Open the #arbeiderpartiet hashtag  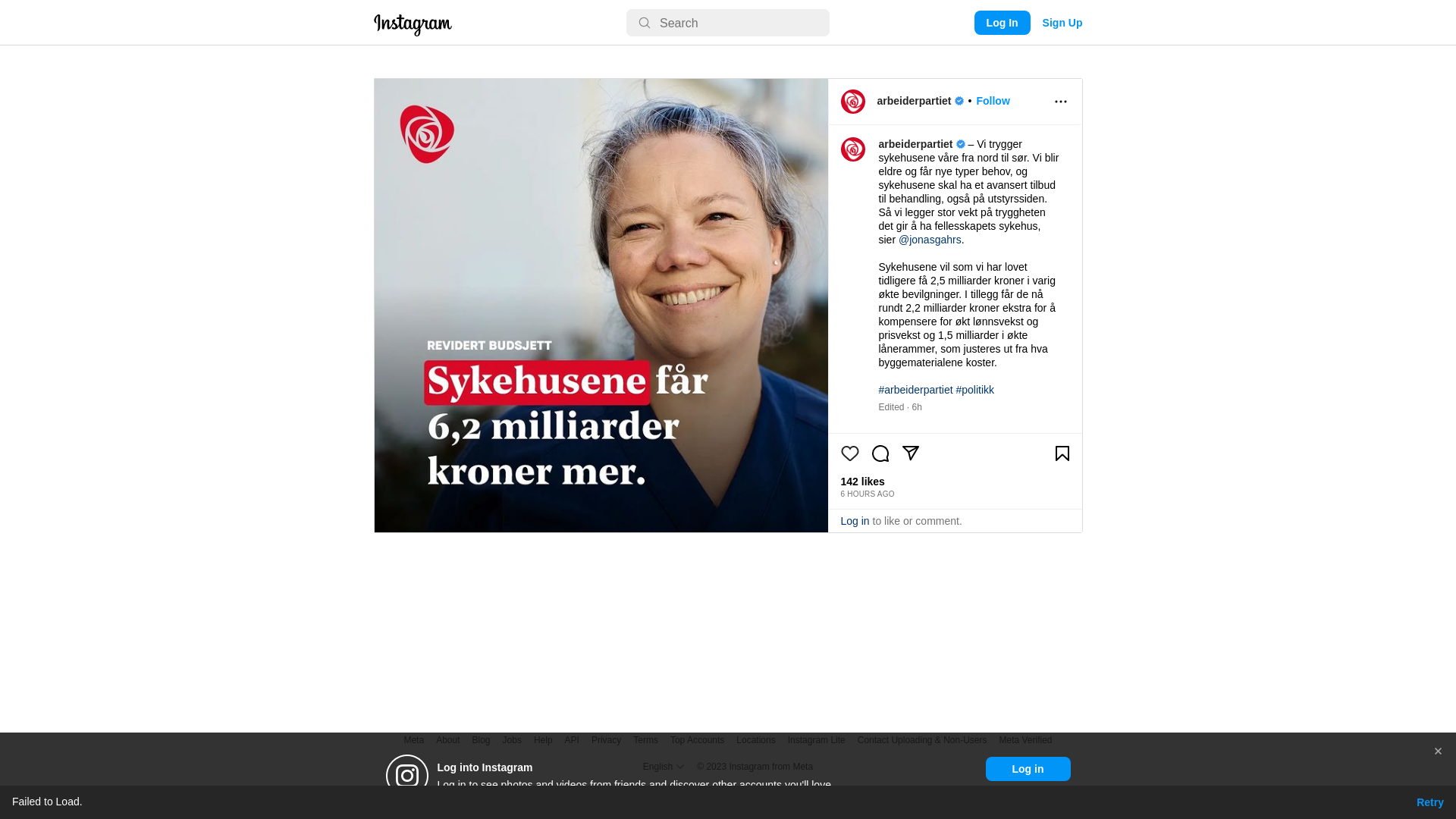[x=915, y=390]
